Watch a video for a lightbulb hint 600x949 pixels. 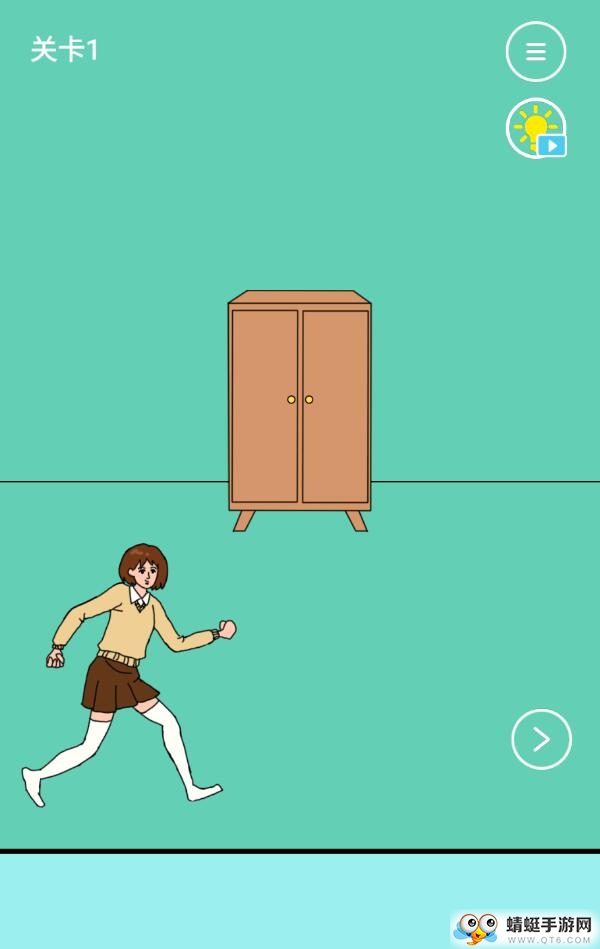[x=536, y=128]
